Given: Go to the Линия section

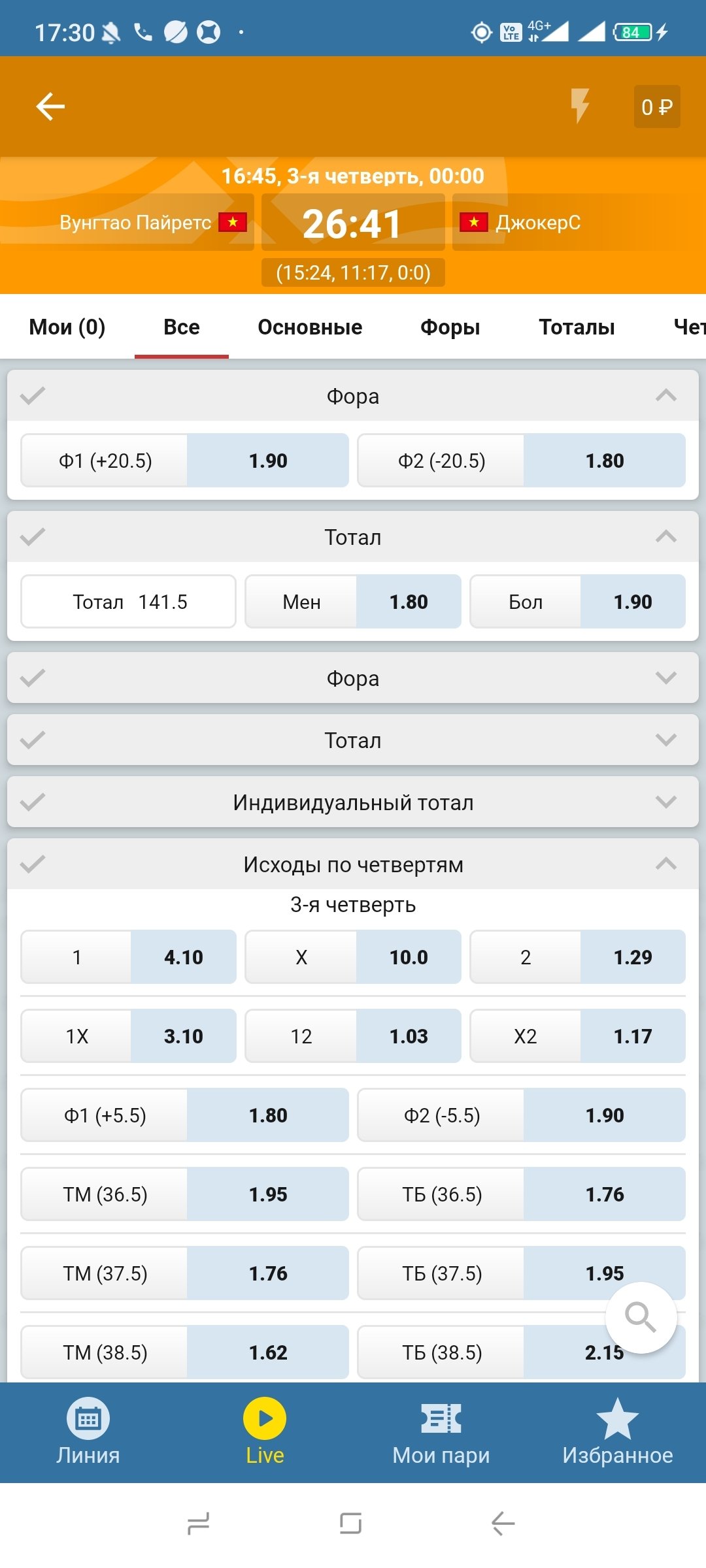Looking at the screenshot, I should pos(88,1432).
